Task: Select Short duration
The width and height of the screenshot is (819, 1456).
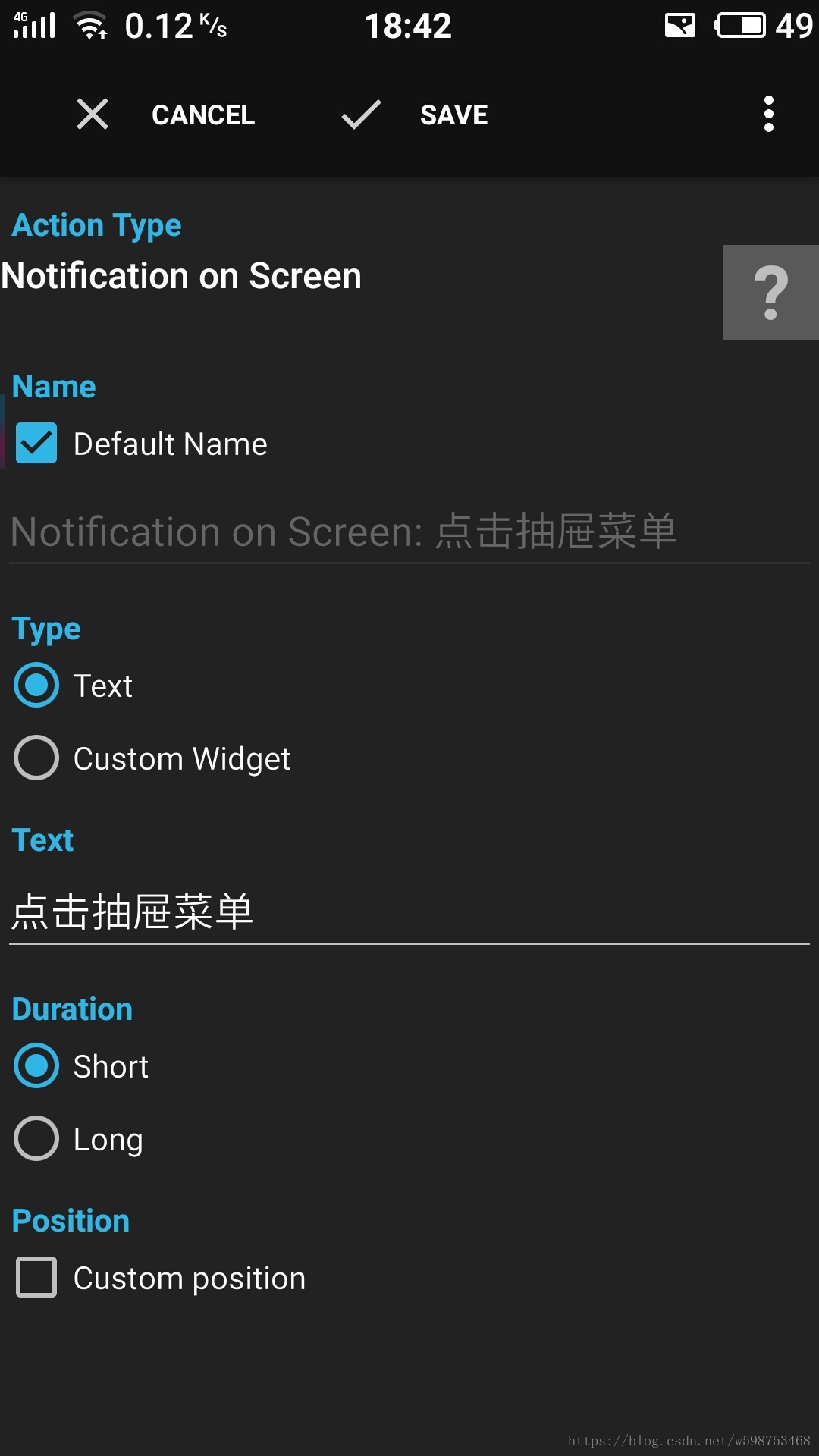Action: point(36,1066)
